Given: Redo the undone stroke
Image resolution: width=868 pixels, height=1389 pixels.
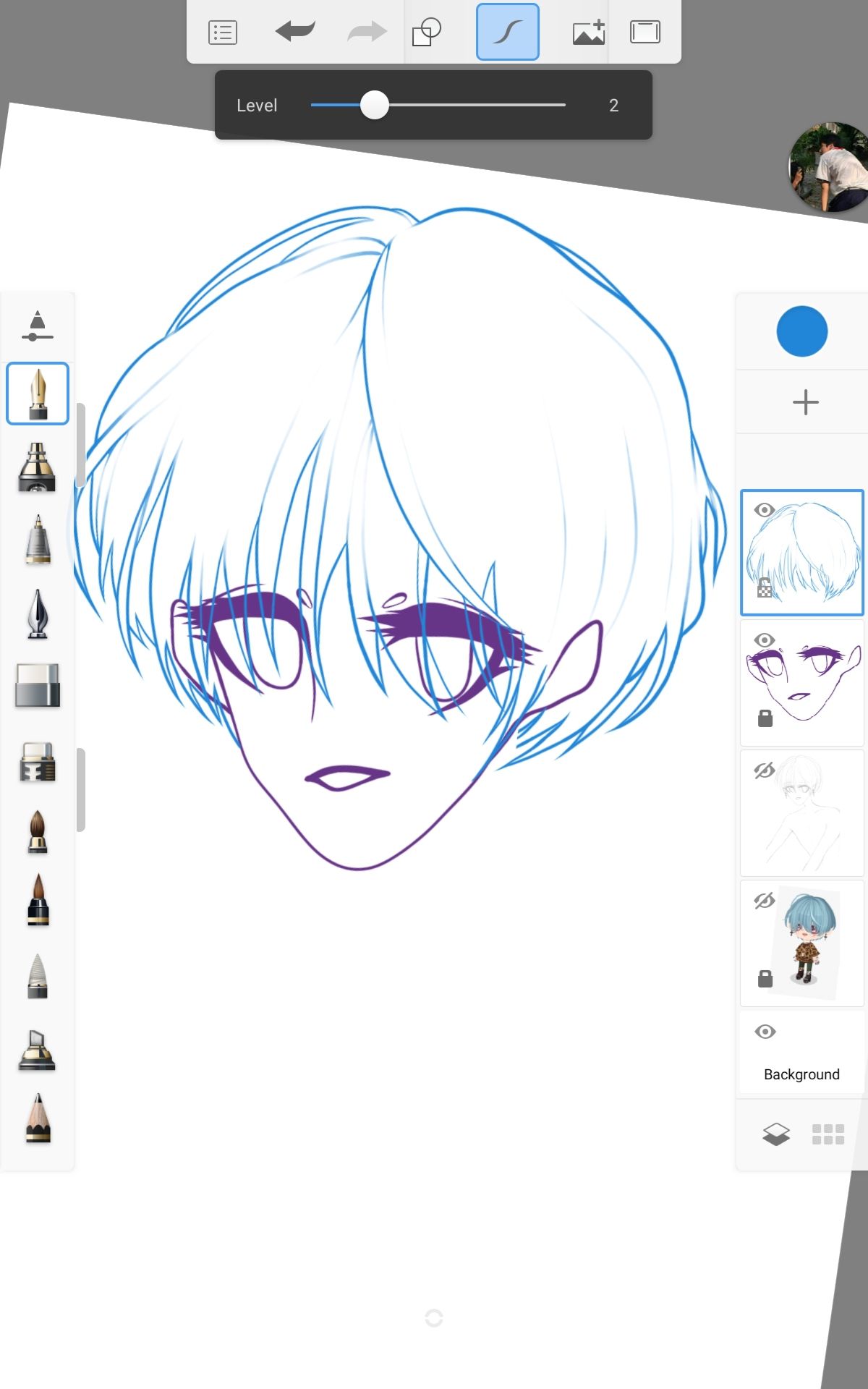Looking at the screenshot, I should pos(367,32).
